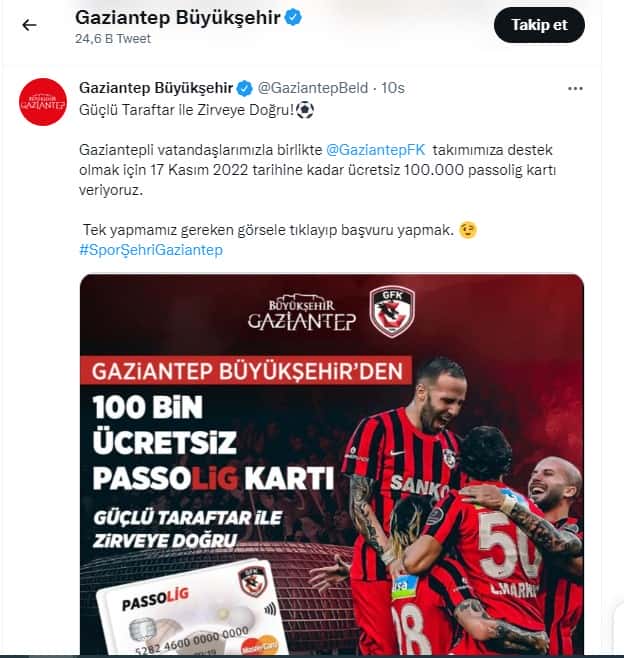
Task: Tap the Takip et follow button
Action: pos(539,25)
